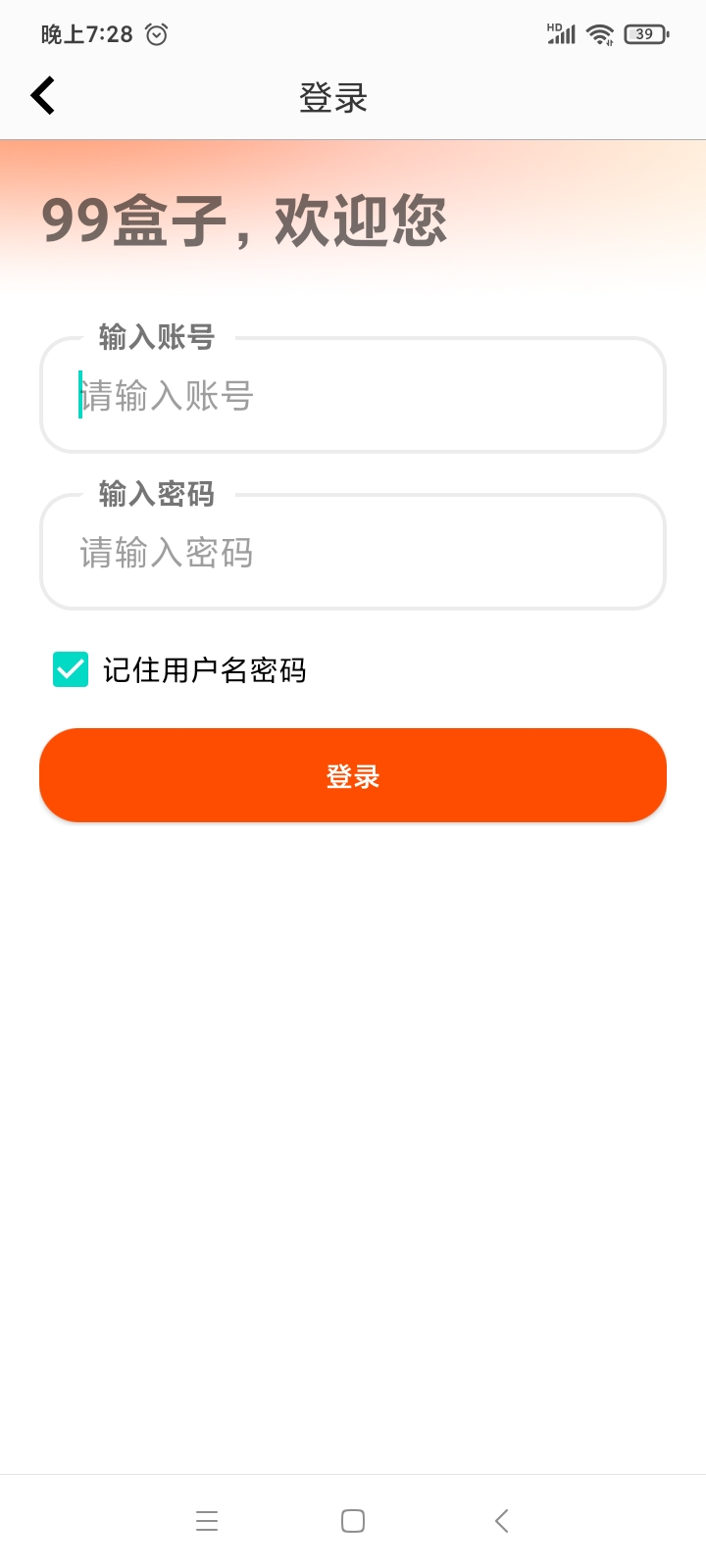Tap the battery indicator showing 39
Viewport: 706px width, 1568px height.
click(x=644, y=33)
